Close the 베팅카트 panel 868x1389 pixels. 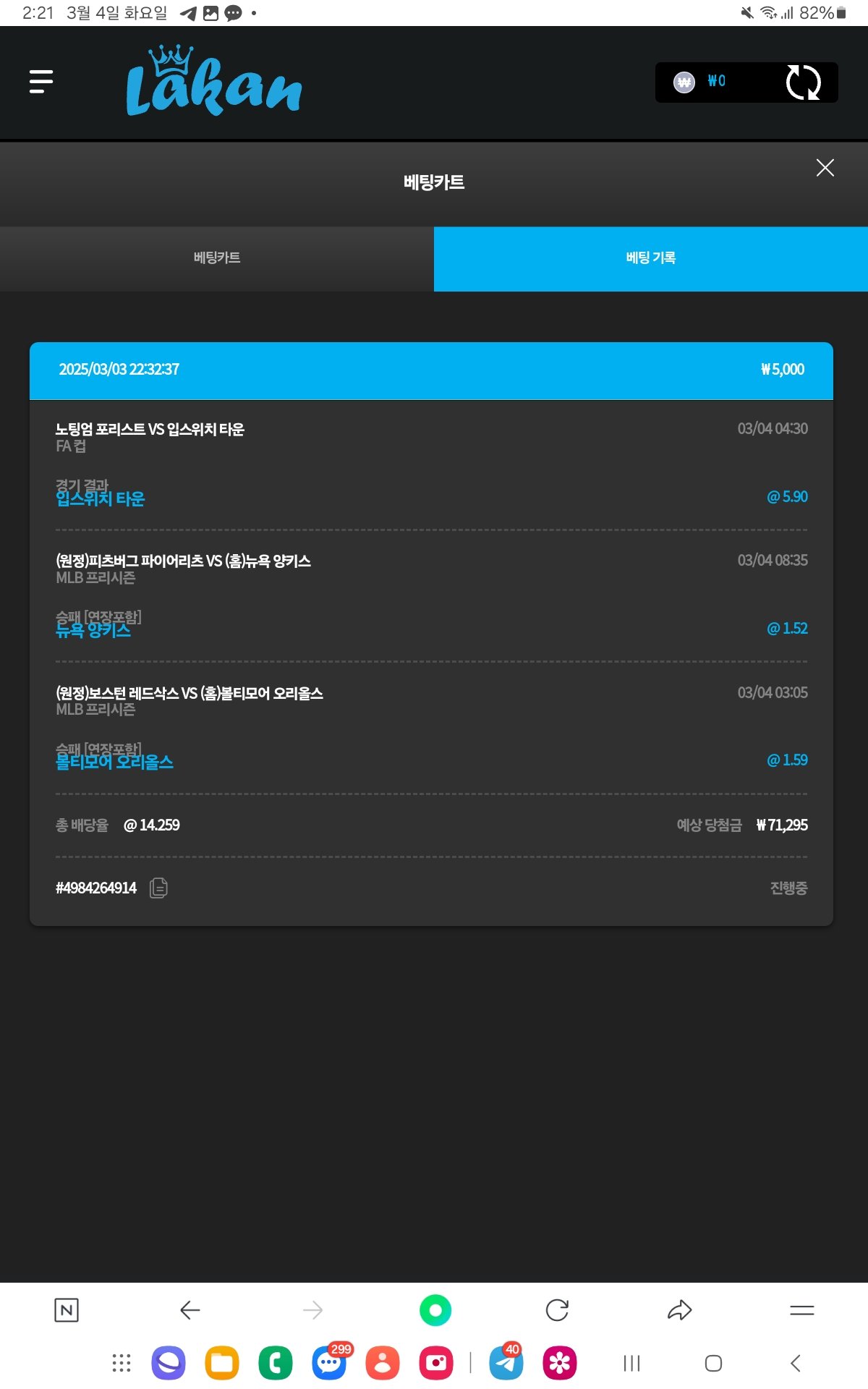(x=825, y=168)
